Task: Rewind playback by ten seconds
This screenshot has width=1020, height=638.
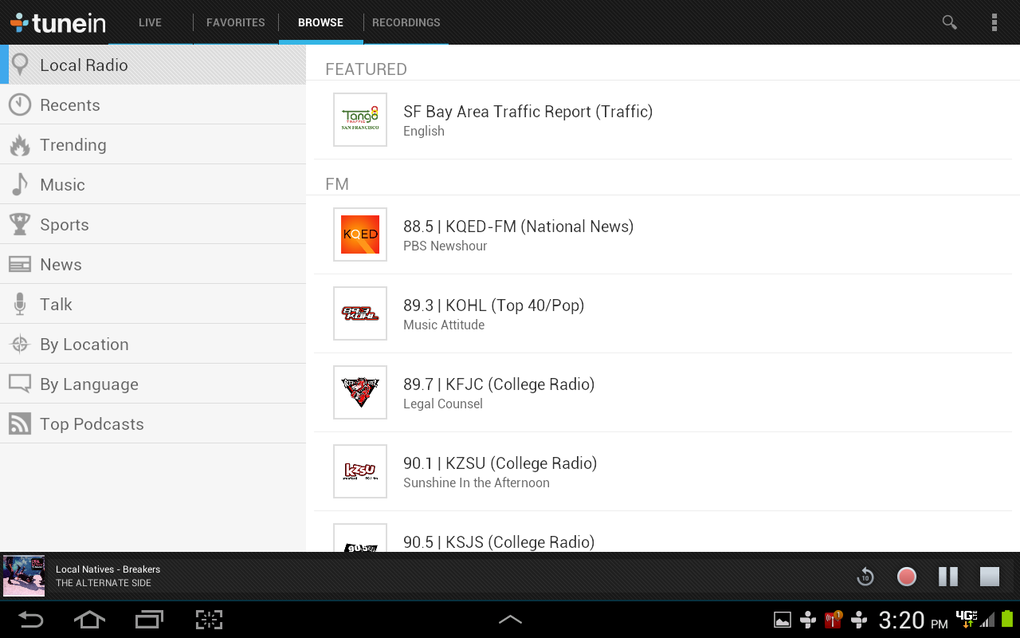Action: (865, 576)
